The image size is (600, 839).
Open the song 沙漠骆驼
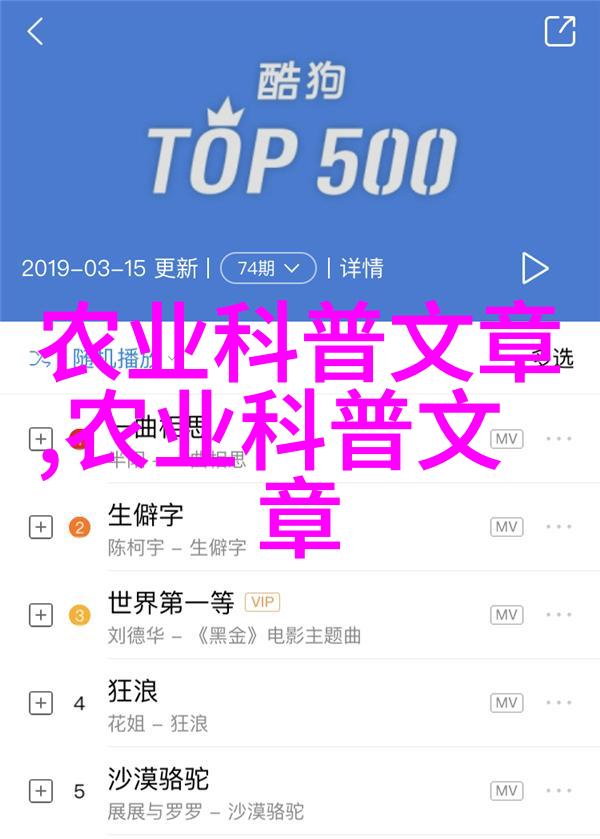[158, 778]
